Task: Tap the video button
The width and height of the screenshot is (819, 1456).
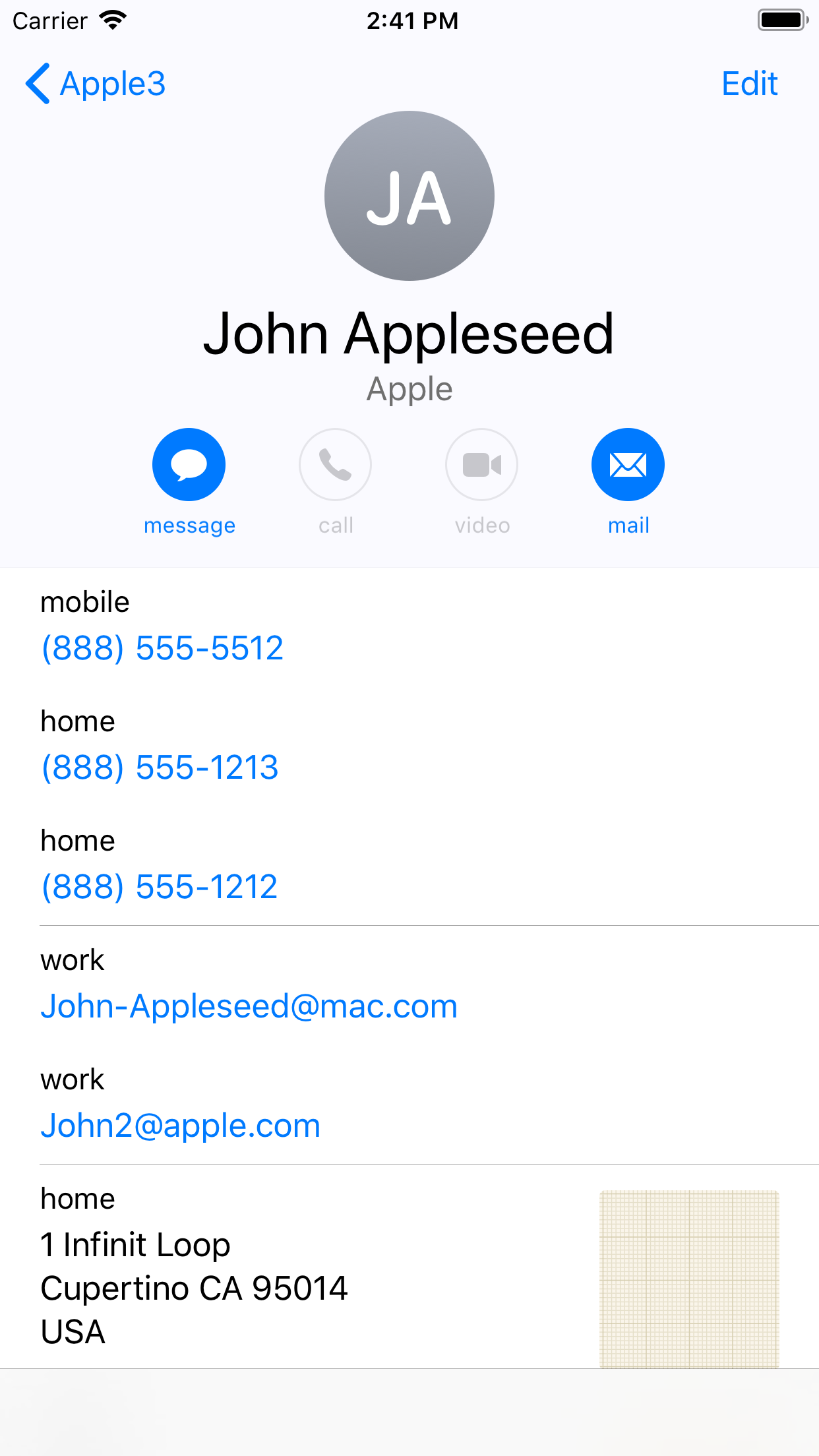Action: pyautogui.click(x=481, y=465)
